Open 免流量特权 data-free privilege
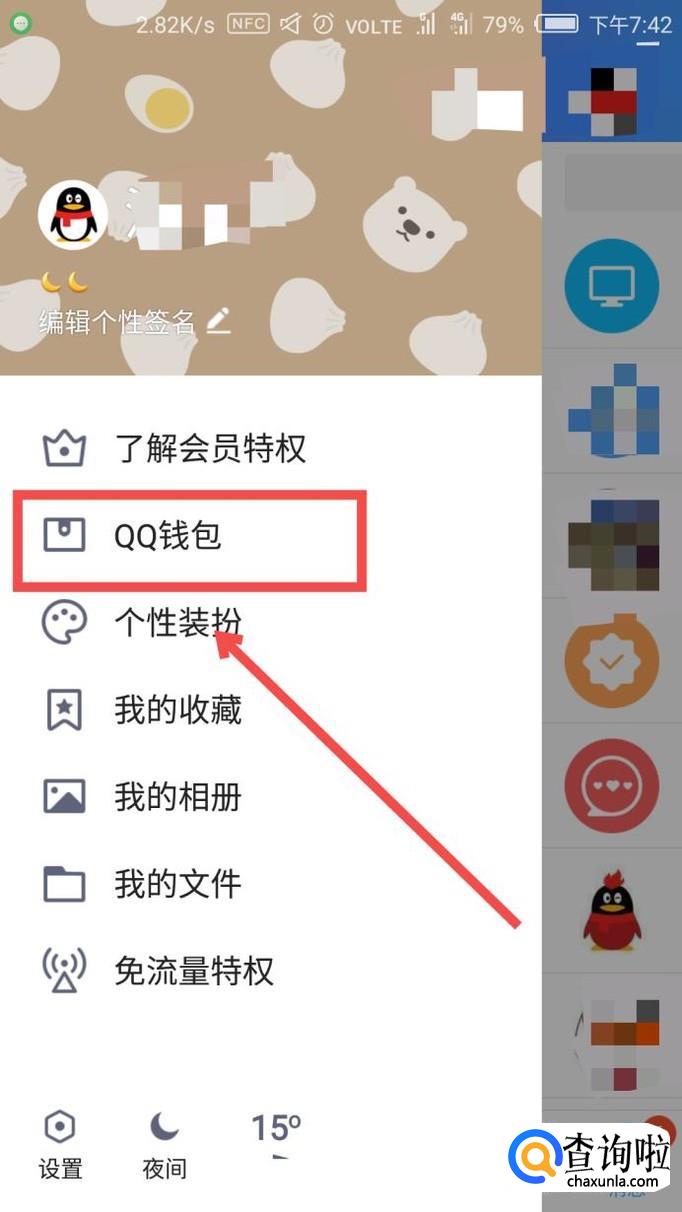 click(192, 971)
